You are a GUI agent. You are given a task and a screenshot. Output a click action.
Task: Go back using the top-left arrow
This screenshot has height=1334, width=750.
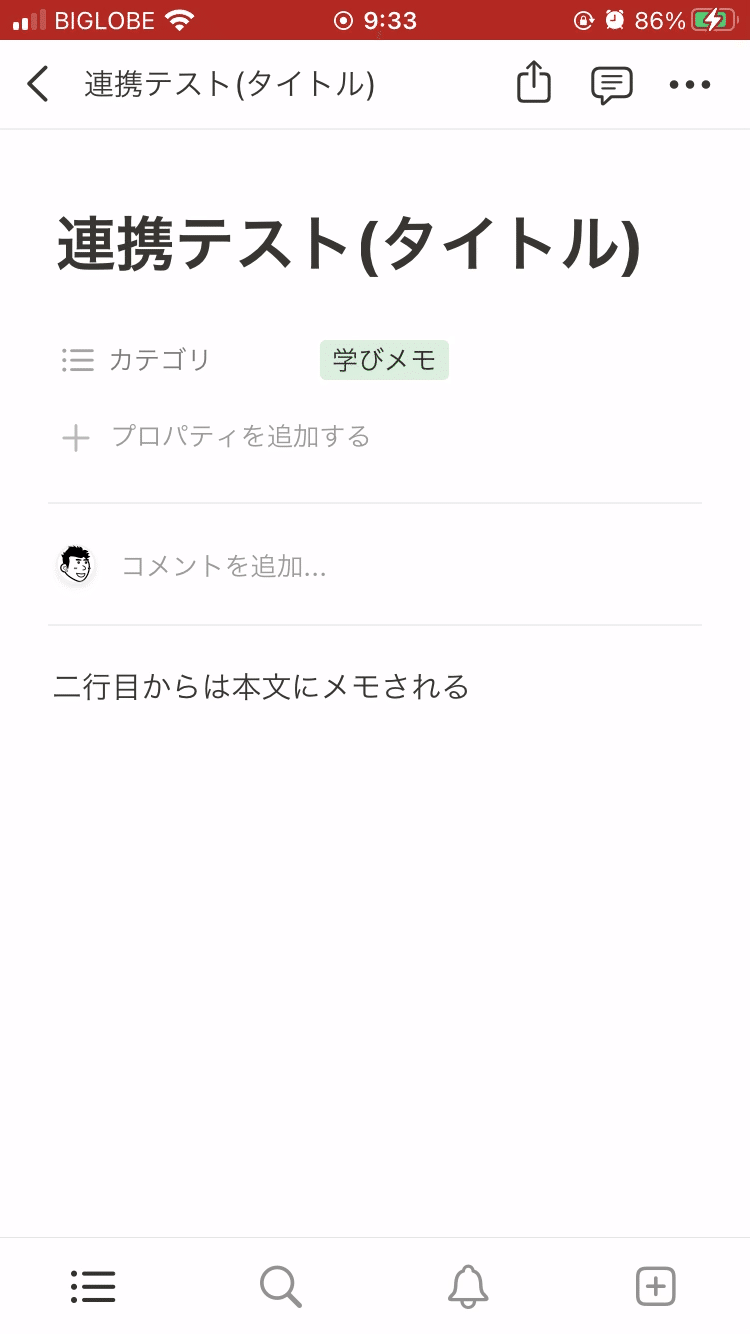click(38, 84)
